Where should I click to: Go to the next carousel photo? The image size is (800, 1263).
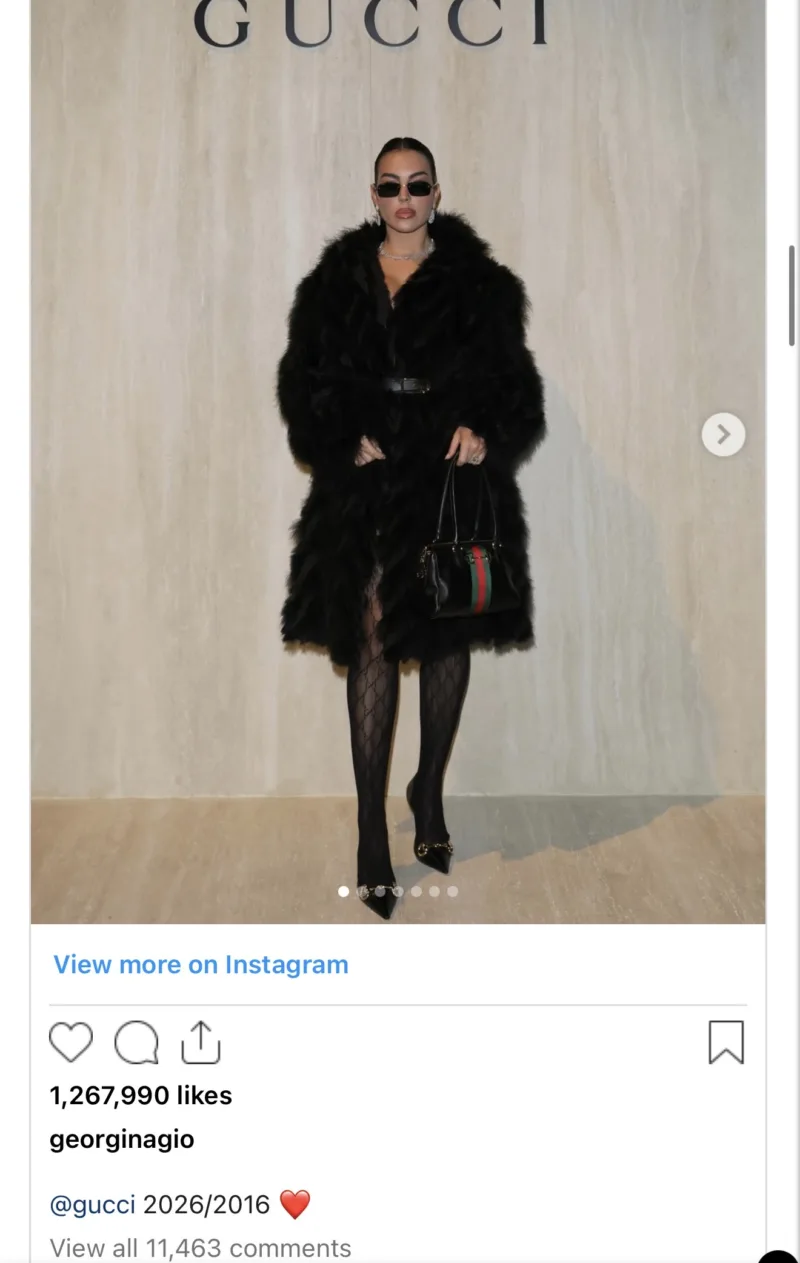pos(723,434)
